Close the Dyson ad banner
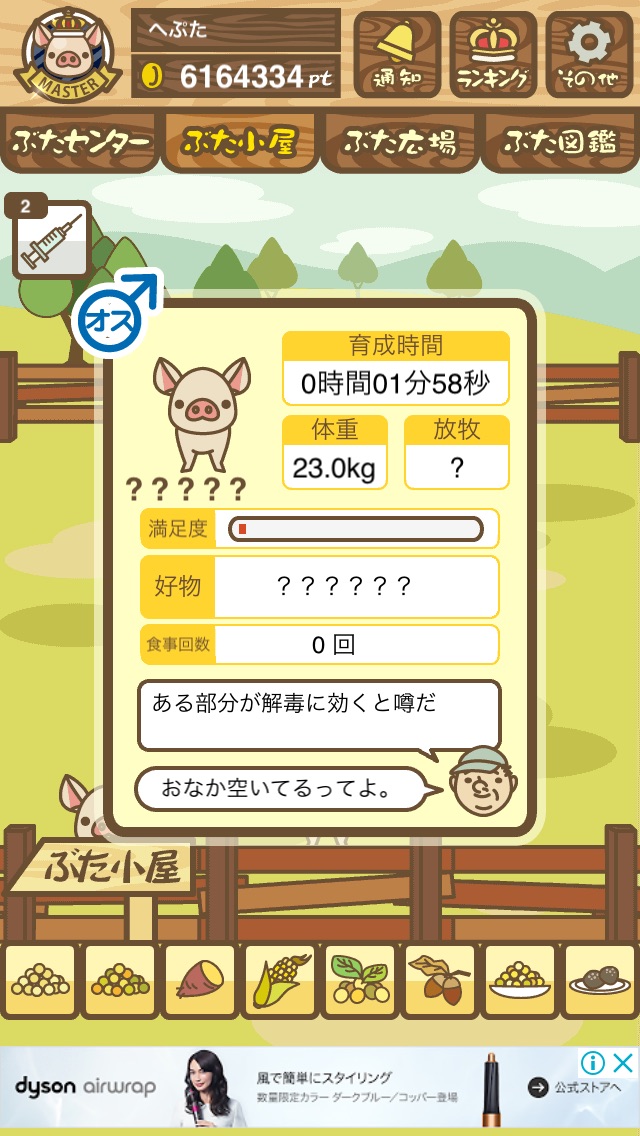 point(624,1063)
